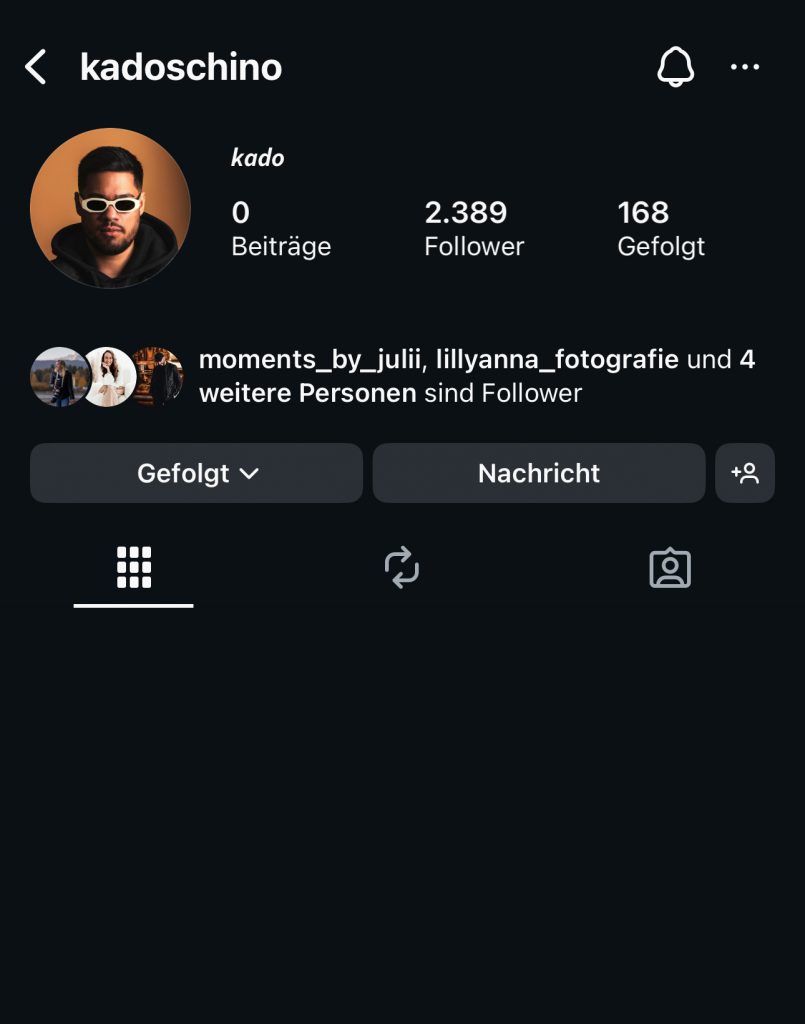Open the three-dot overflow menu
805x1024 pixels.
(745, 68)
